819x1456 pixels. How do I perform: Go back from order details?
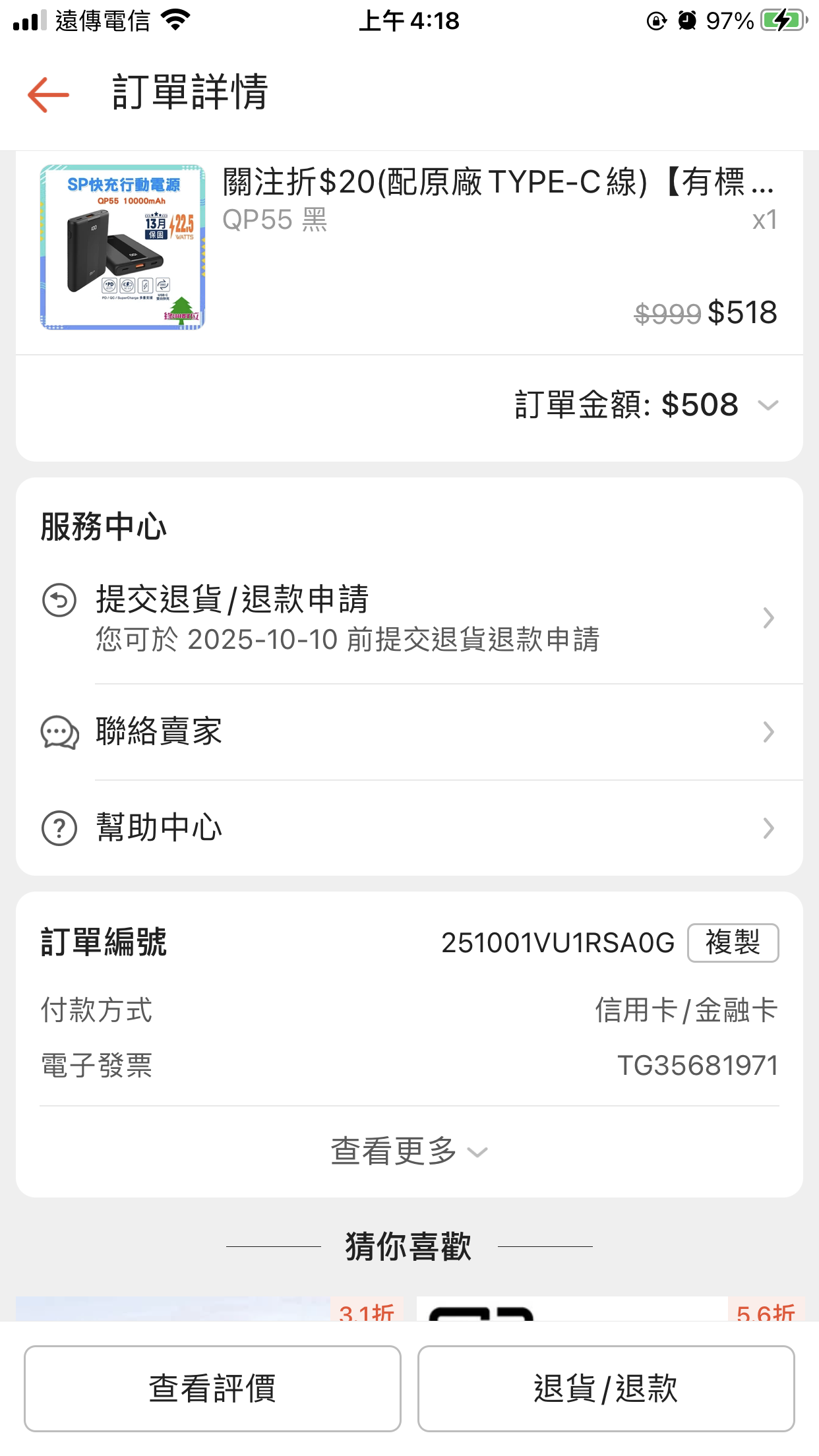[x=48, y=94]
